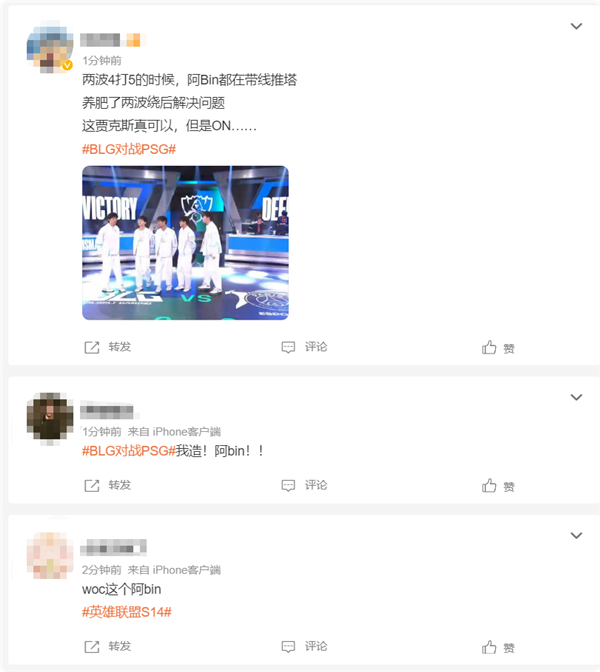Viewport: 600px width, 672px height.
Task: Expand the dropdown arrow on woc这个阿bin post
Action: (576, 536)
